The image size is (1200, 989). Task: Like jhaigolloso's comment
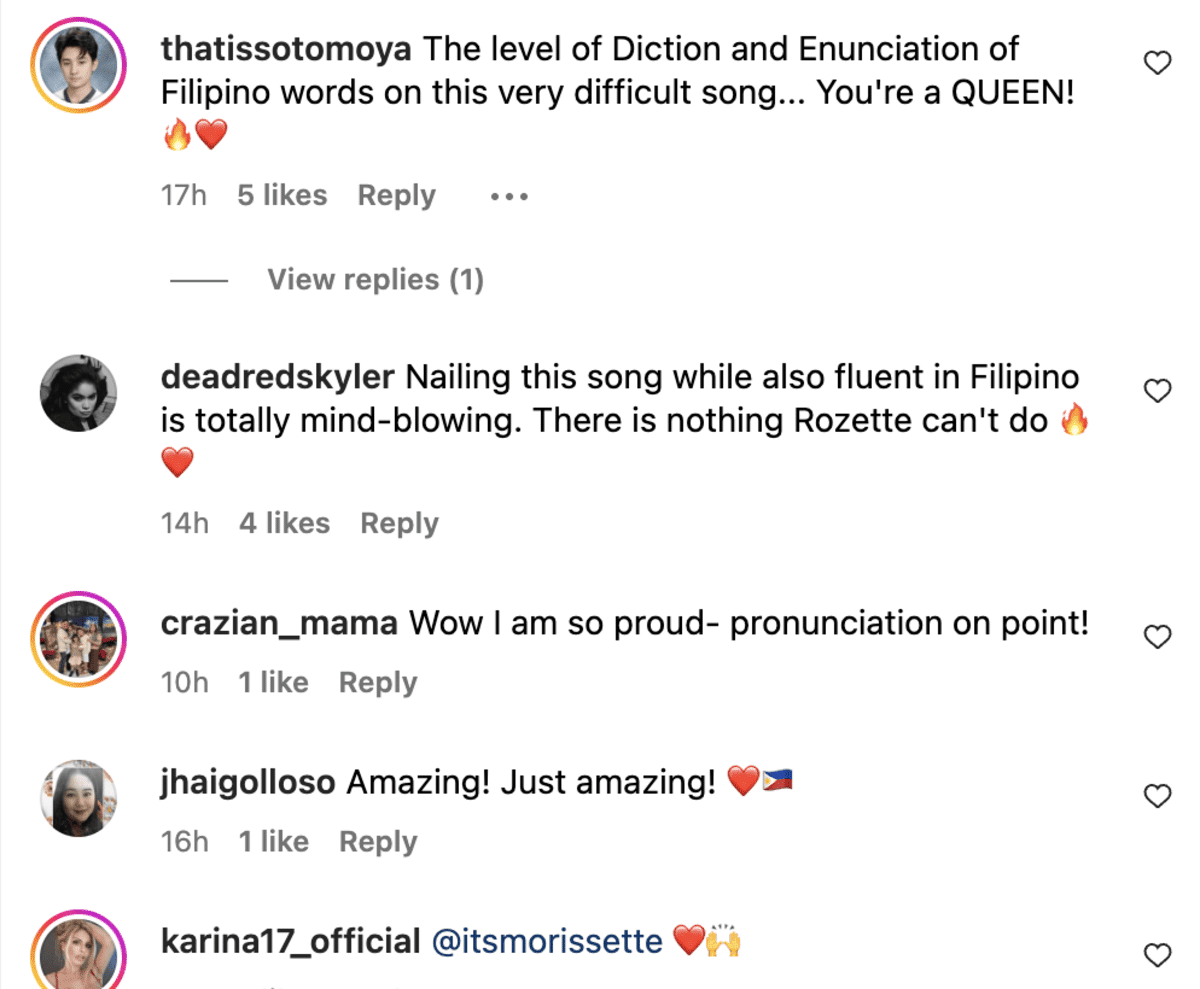pos(1157,796)
